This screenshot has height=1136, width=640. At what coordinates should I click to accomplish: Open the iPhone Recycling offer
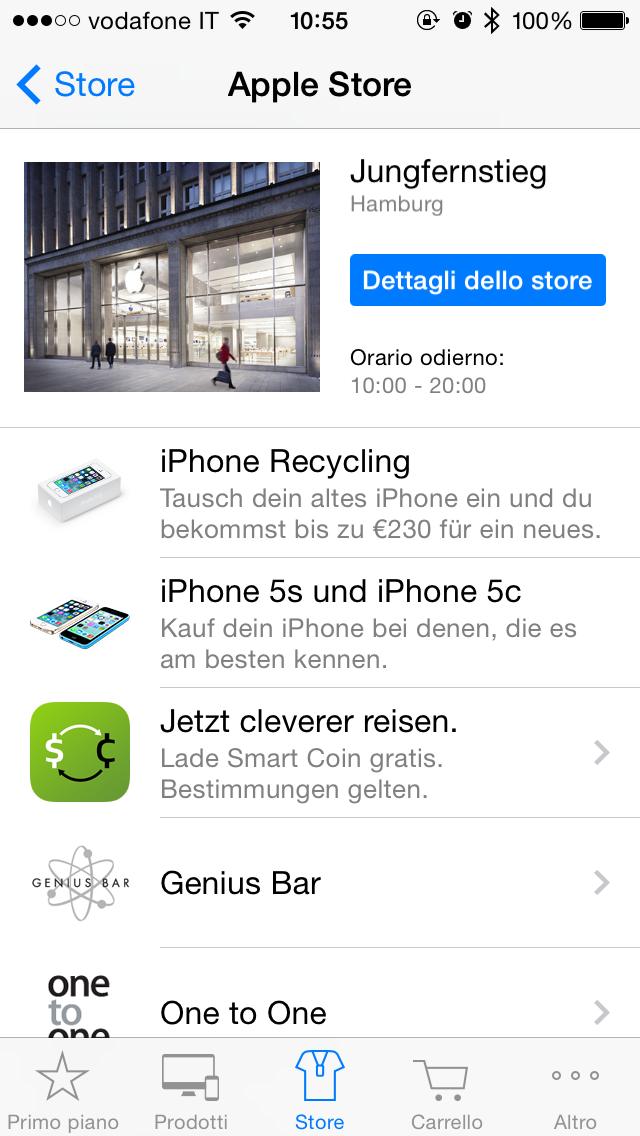click(380, 494)
